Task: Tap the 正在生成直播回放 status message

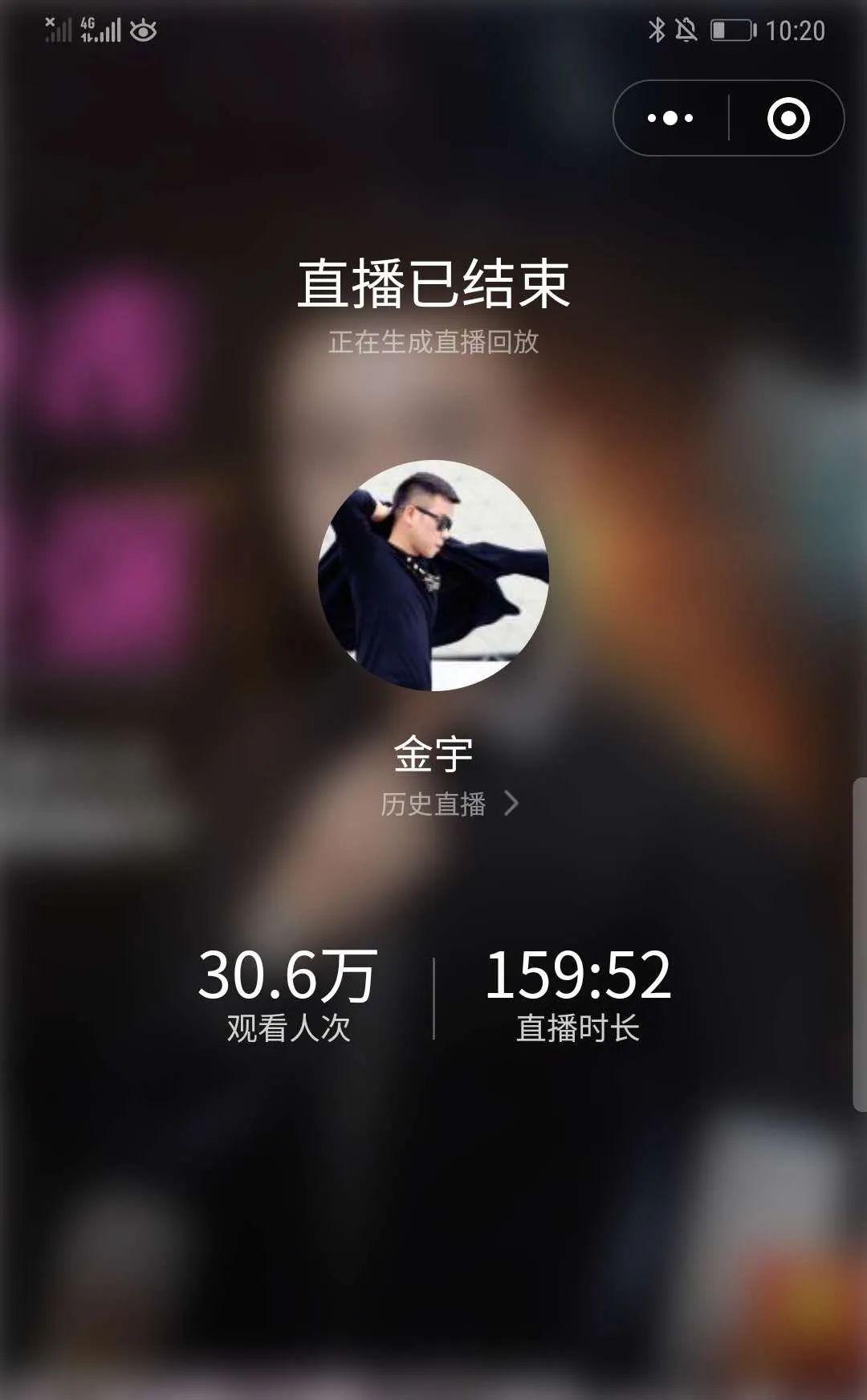Action: coord(433,340)
